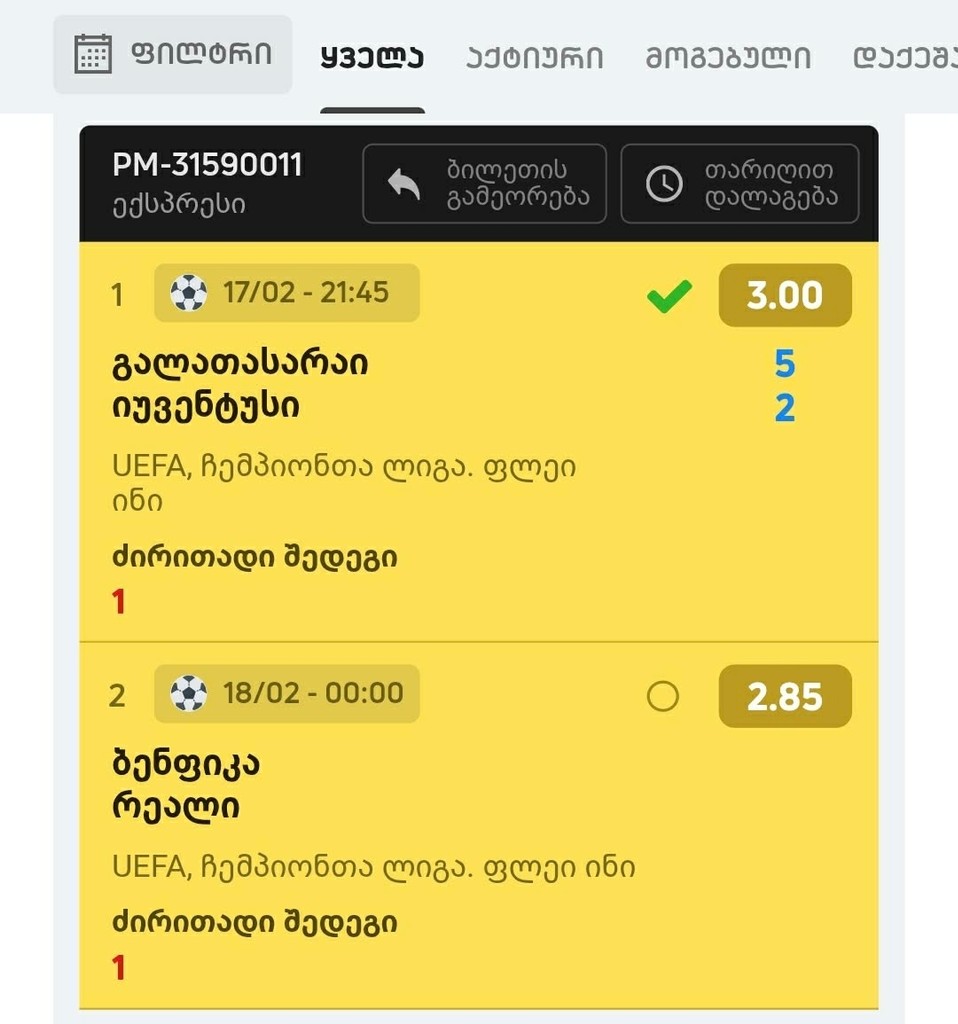The image size is (958, 1024).
Task: Switch to the ყველა tab
Action: pos(371,56)
